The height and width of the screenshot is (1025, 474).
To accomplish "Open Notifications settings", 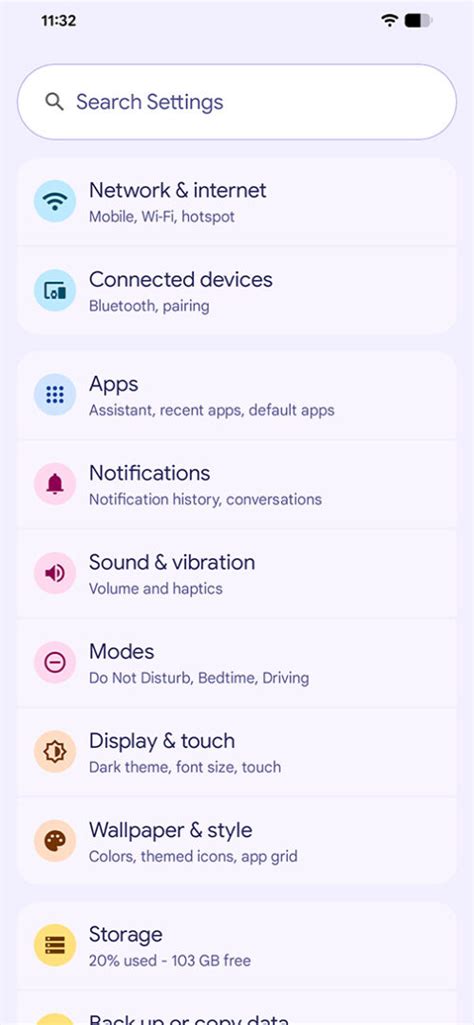I will pos(237,484).
